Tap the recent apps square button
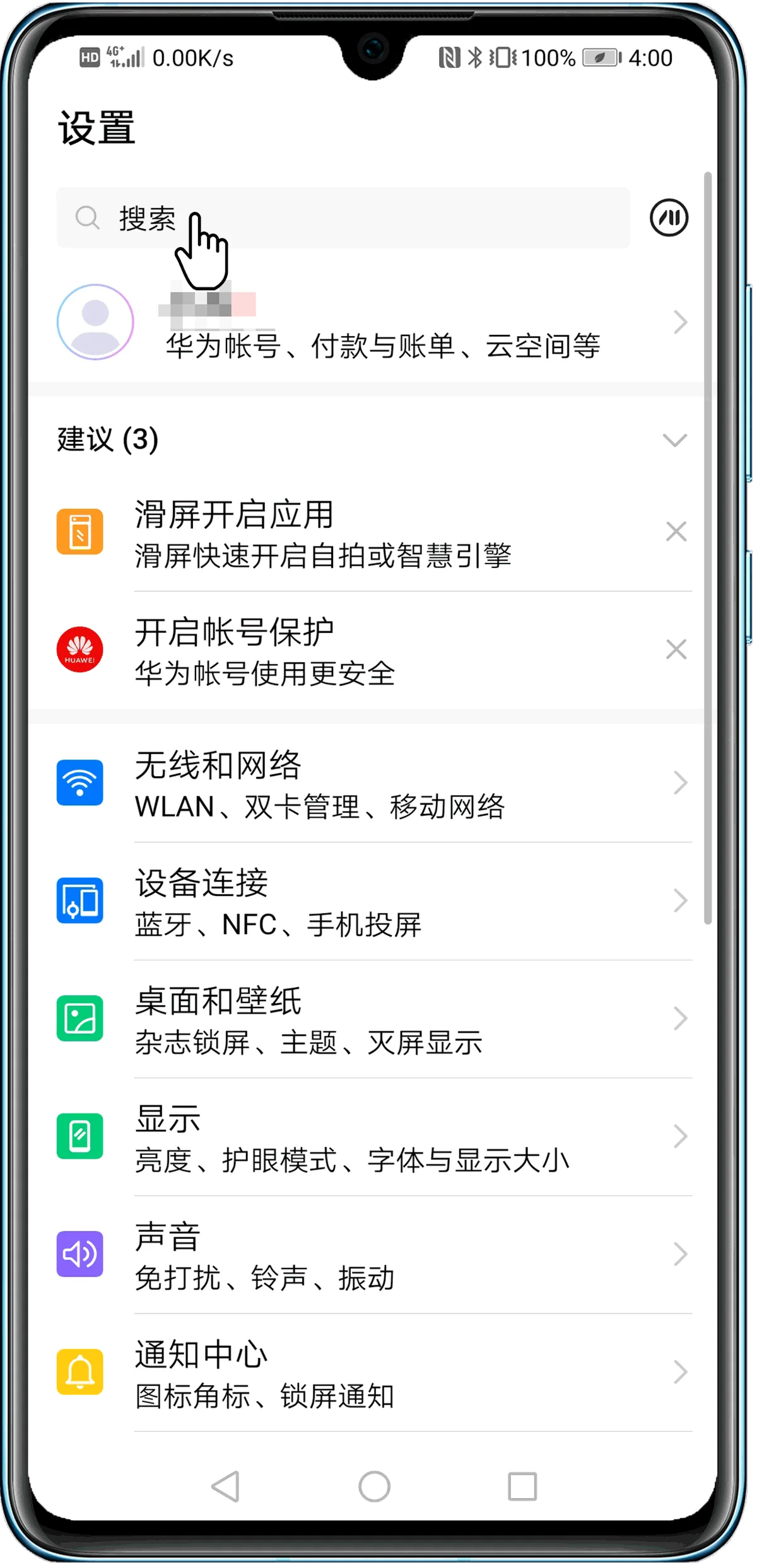The width and height of the screenshot is (757, 1568). [522, 1487]
